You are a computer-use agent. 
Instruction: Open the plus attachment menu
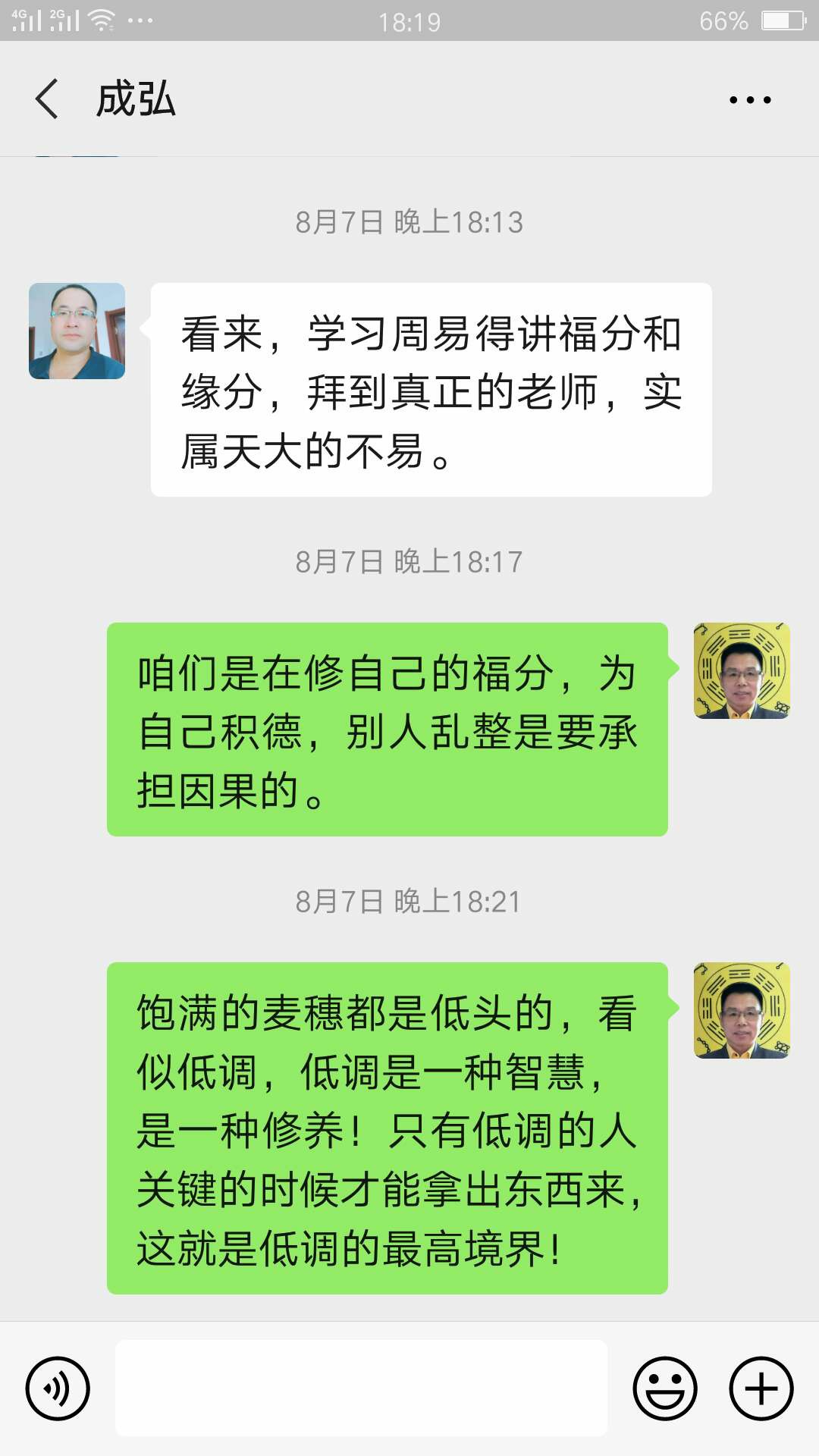(761, 1389)
